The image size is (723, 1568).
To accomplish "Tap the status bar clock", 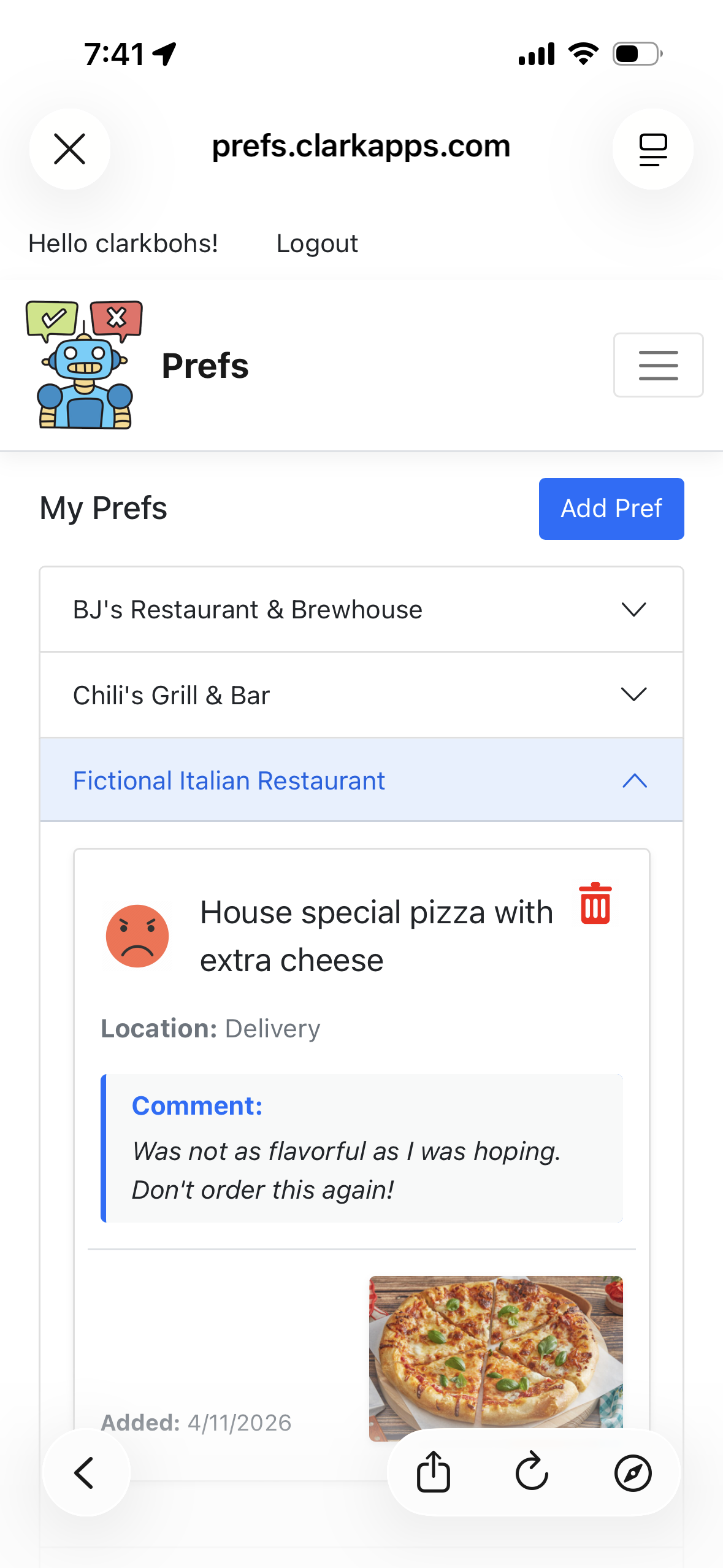I will click(115, 53).
